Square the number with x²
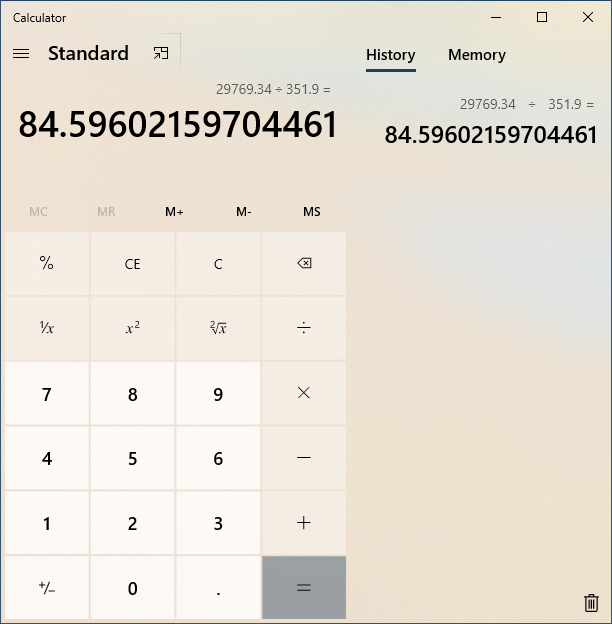This screenshot has height=624, width=612. click(x=132, y=328)
